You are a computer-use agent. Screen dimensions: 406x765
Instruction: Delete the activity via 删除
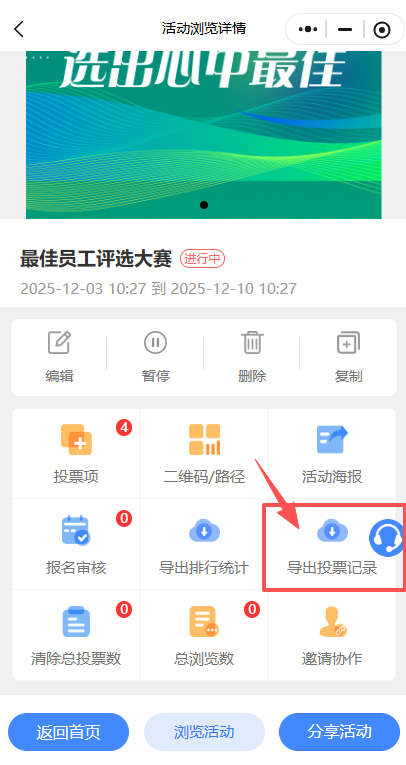[252, 357]
